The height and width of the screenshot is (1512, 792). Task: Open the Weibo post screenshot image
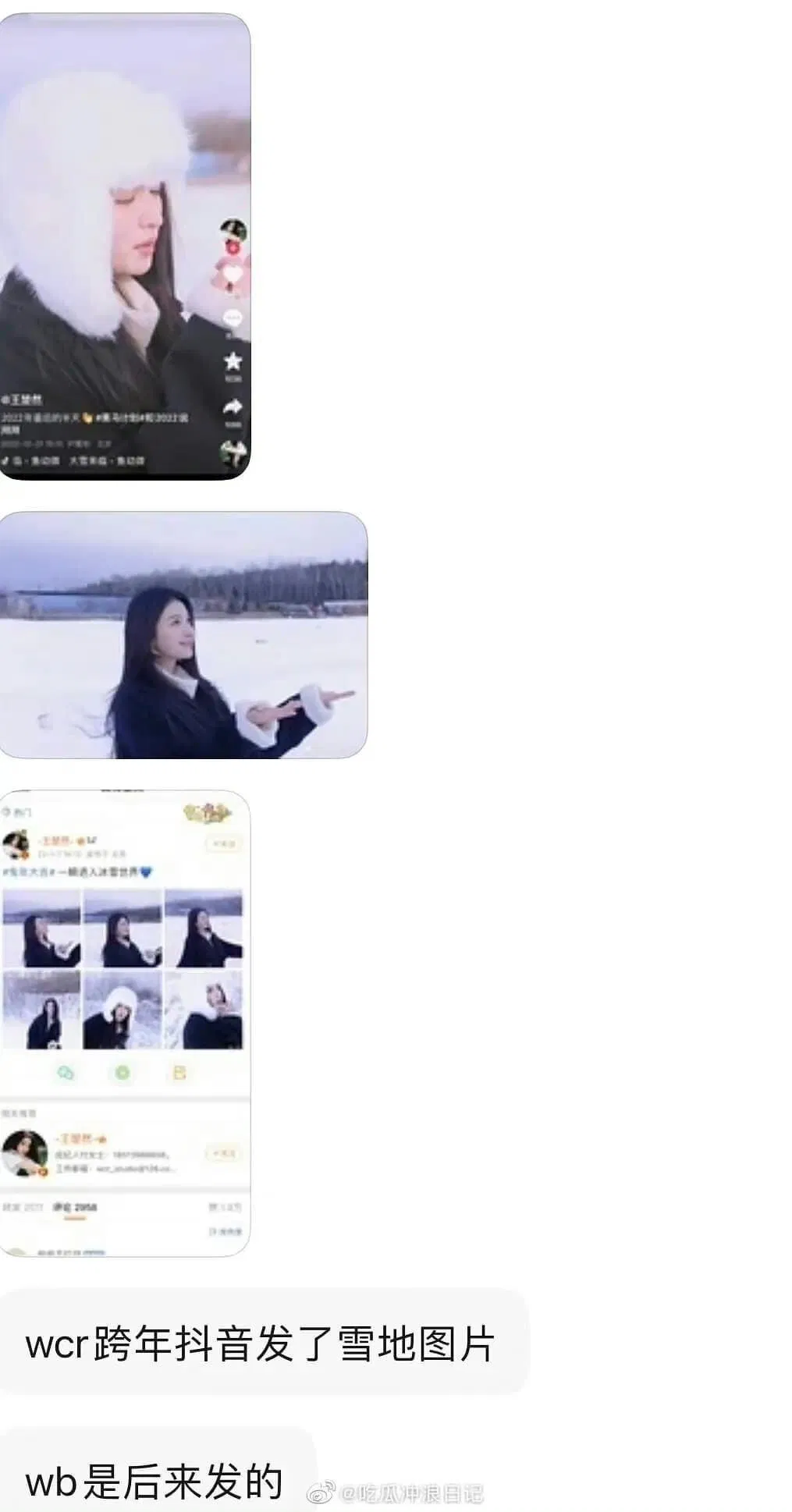[125, 1023]
